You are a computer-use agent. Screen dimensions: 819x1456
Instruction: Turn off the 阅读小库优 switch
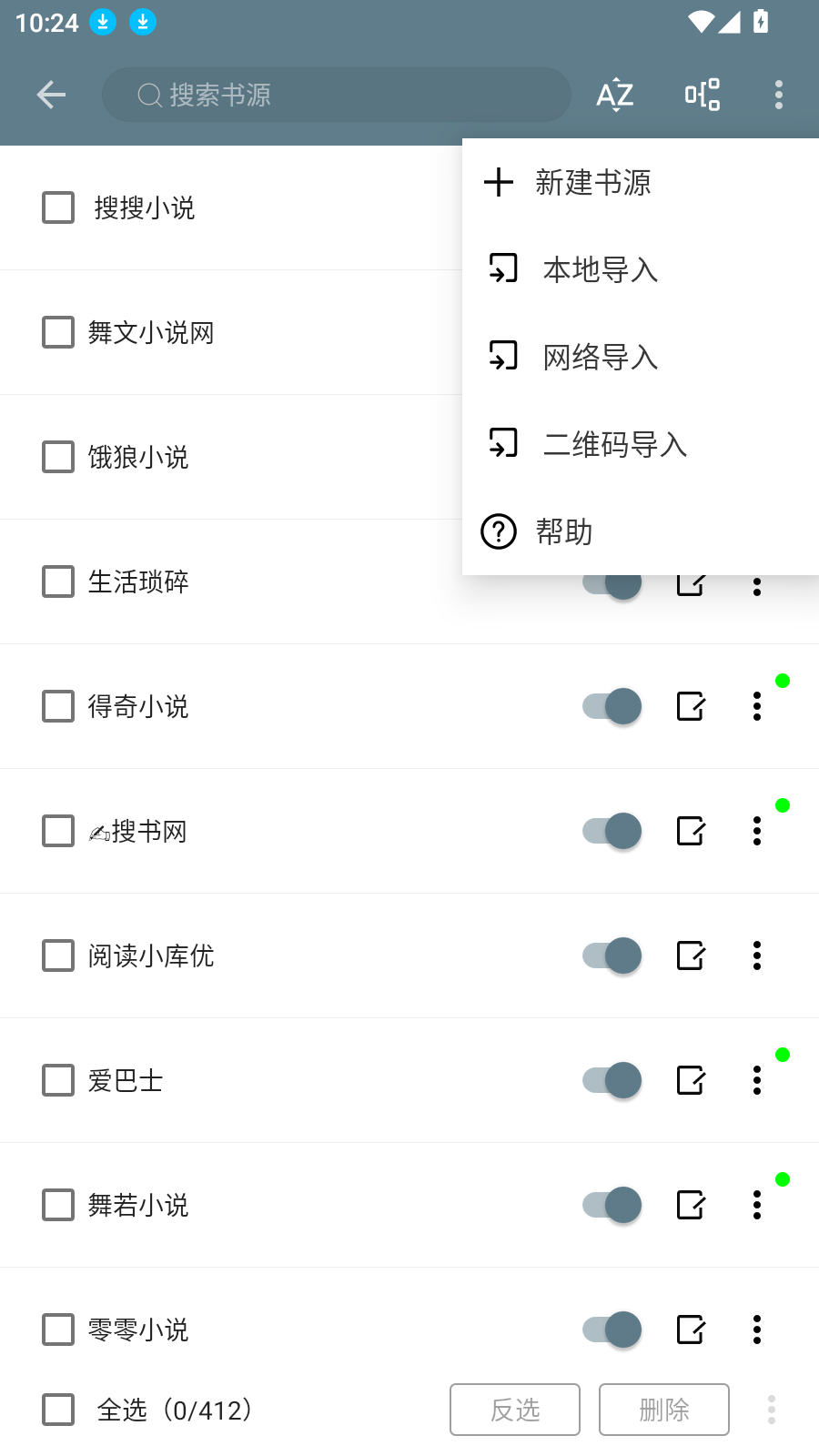[x=608, y=955]
